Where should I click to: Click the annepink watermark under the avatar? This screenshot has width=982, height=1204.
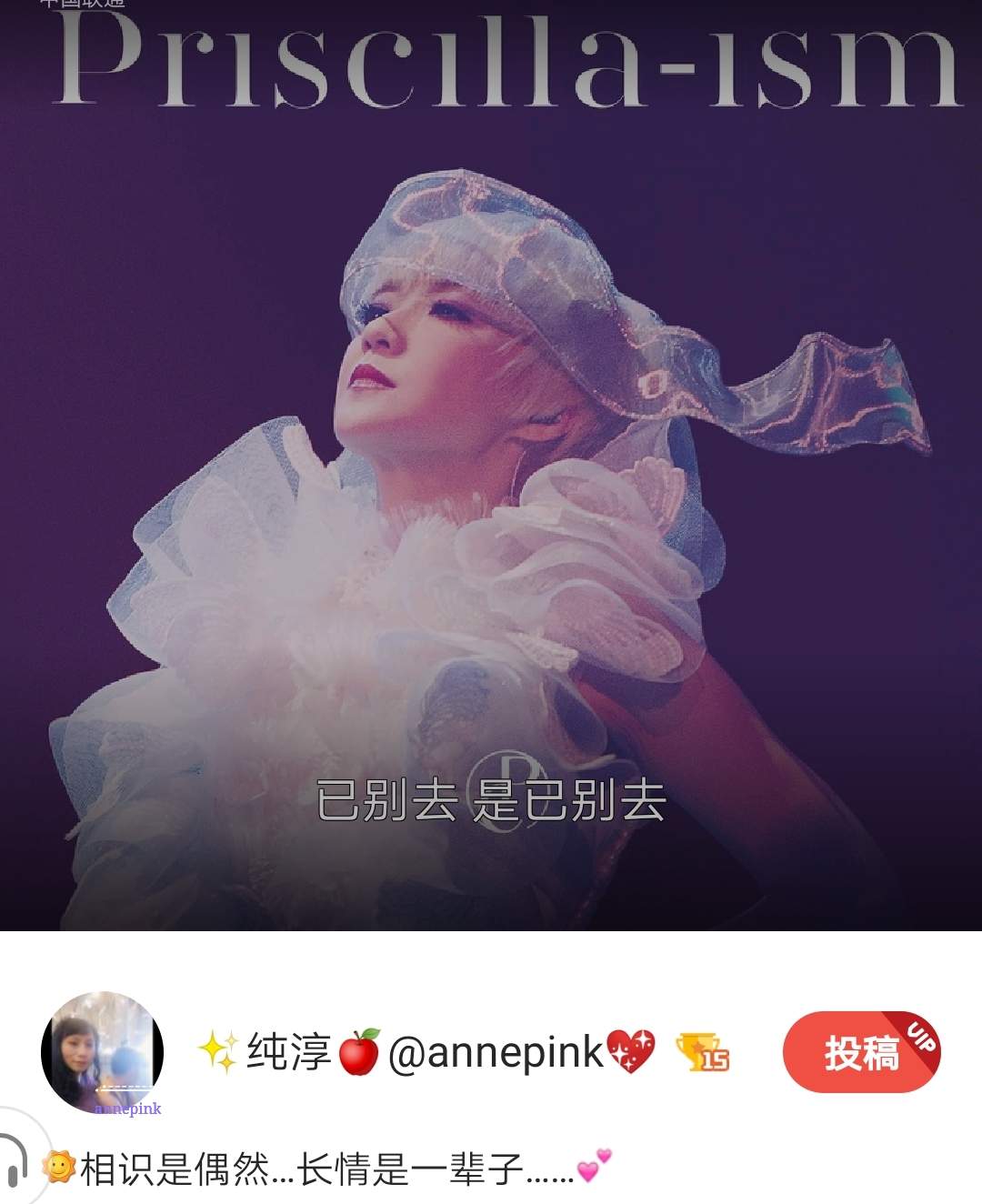[x=129, y=1110]
